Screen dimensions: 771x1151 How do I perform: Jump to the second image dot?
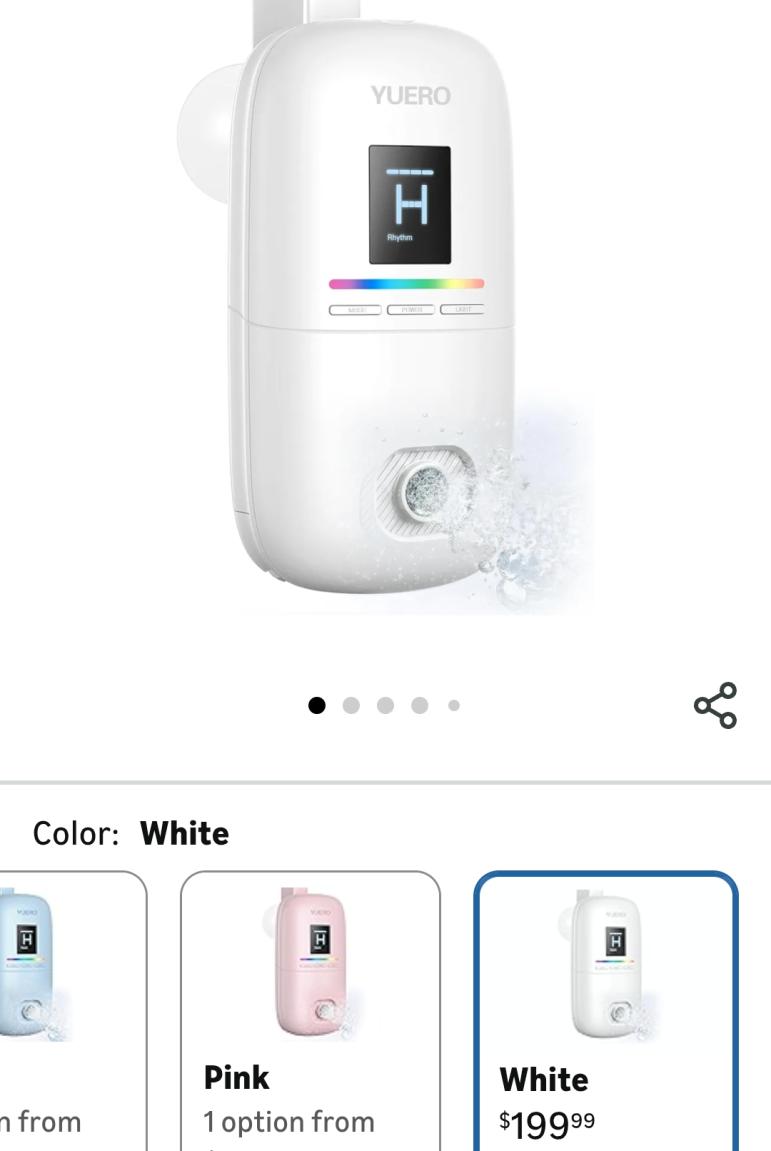coord(351,706)
